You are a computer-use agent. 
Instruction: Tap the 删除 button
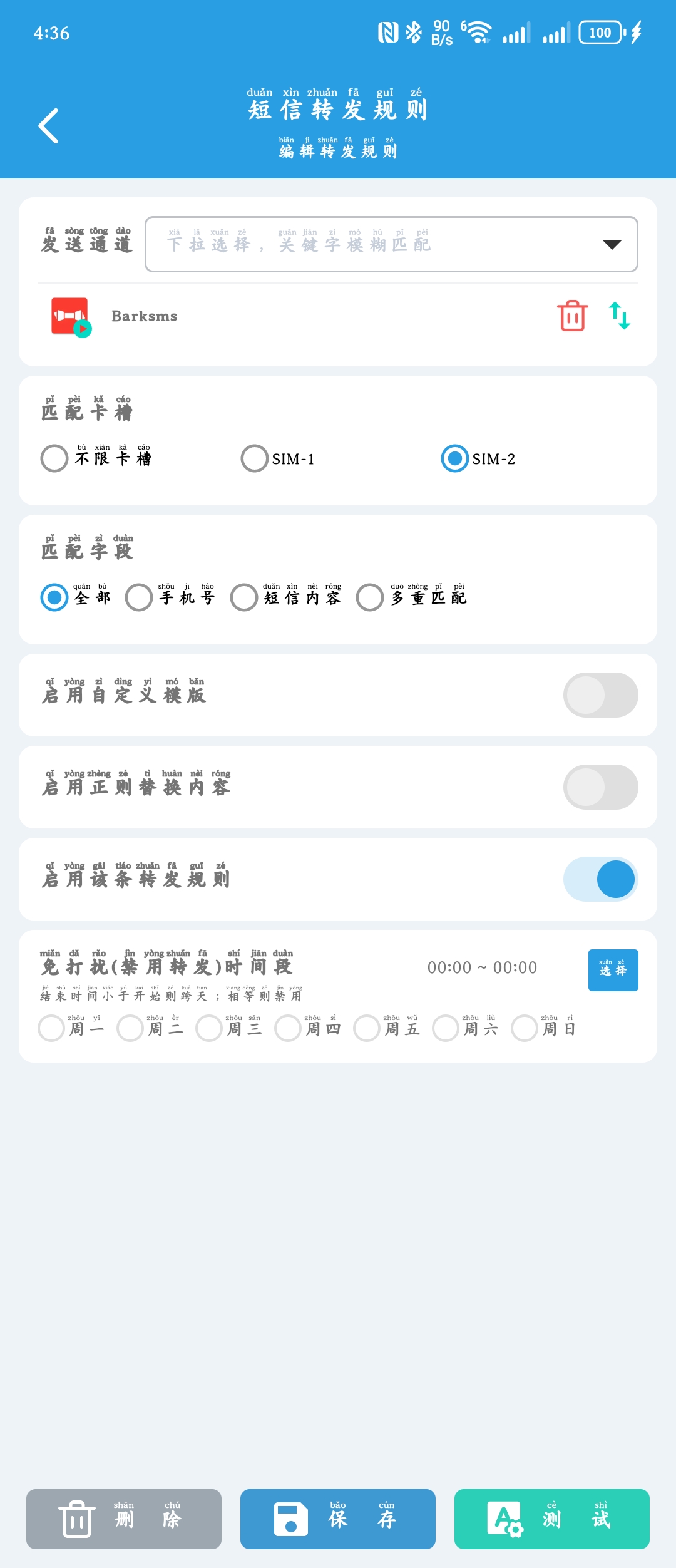[124, 1519]
